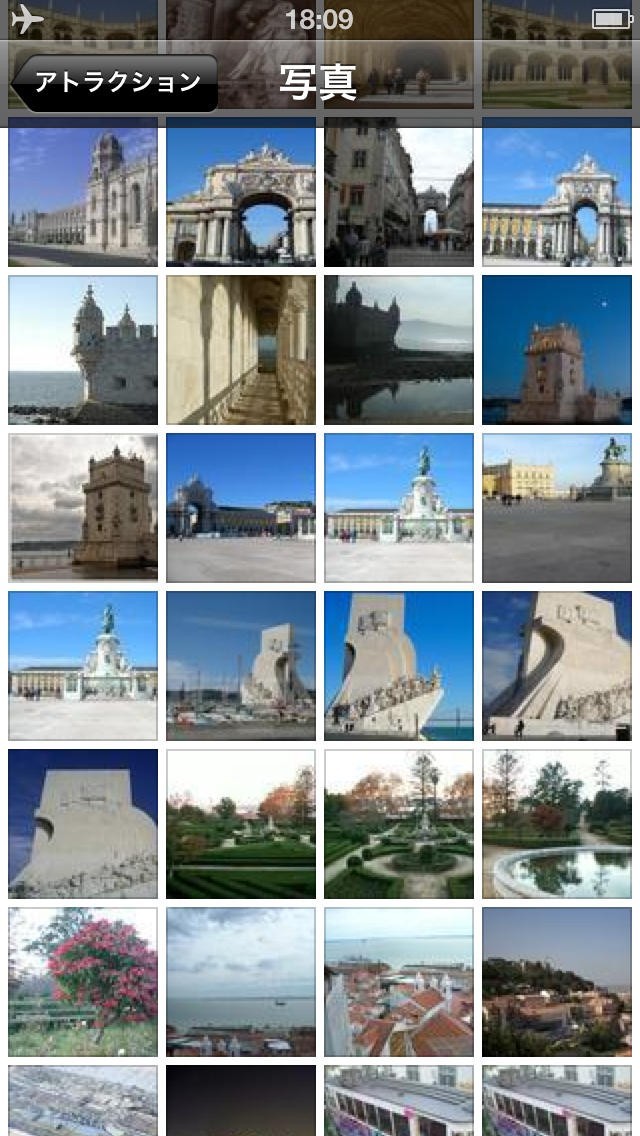
Task: Select the tower under cloudy grey sky photo
Action: coord(83,507)
